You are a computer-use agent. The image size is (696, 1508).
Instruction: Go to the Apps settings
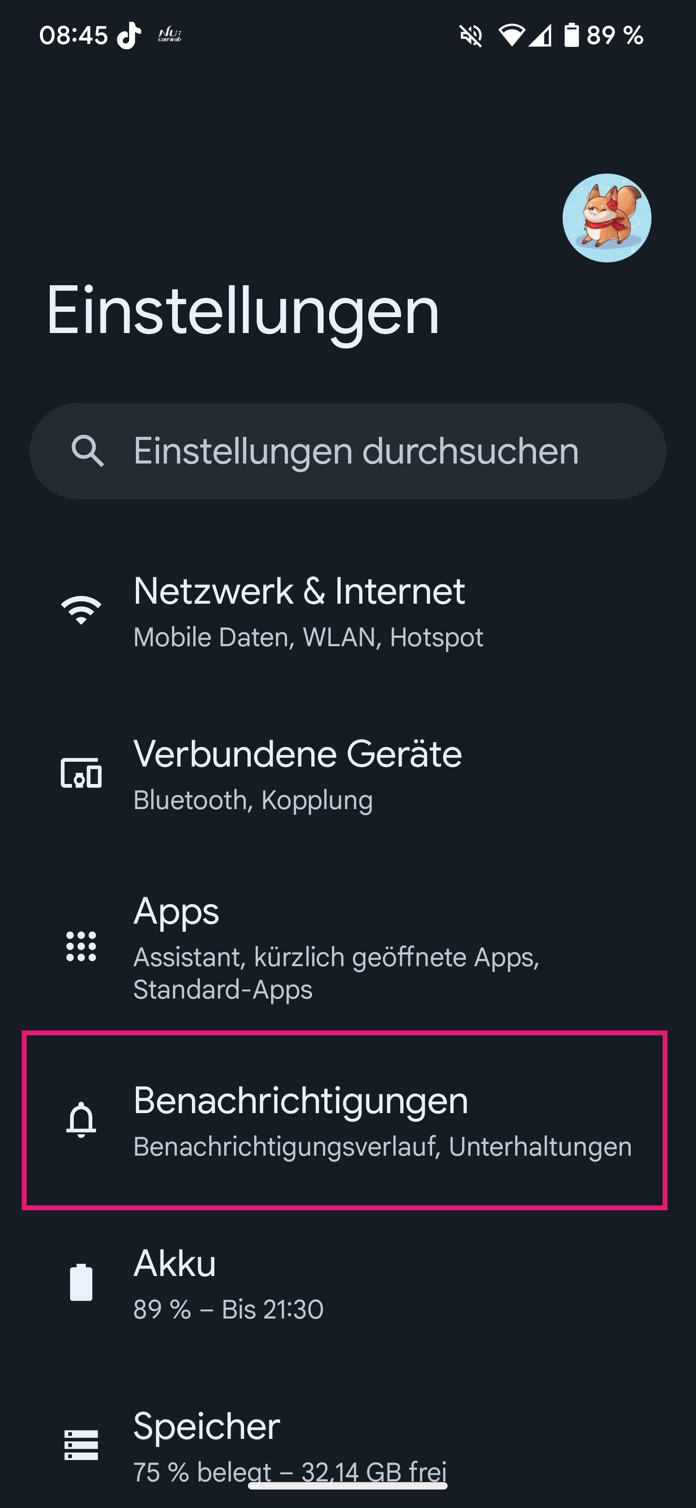coord(348,946)
